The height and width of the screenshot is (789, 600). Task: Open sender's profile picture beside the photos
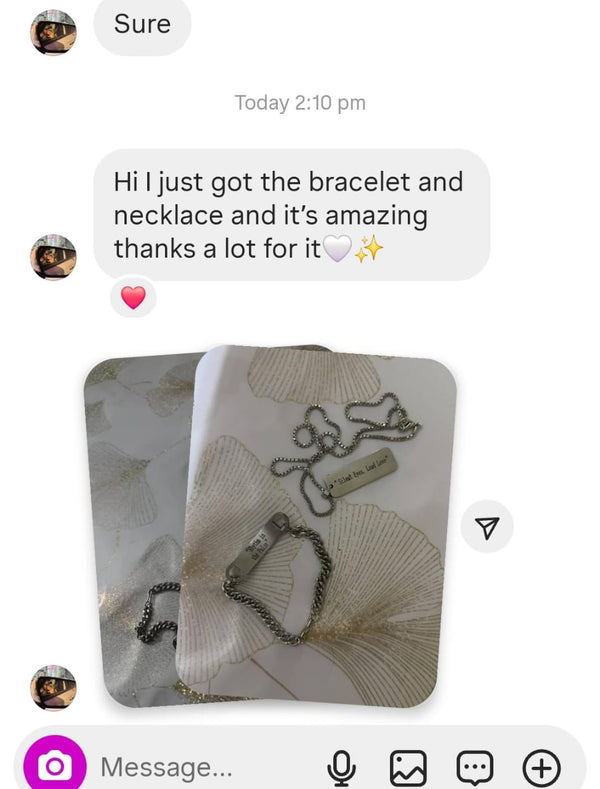(x=53, y=688)
